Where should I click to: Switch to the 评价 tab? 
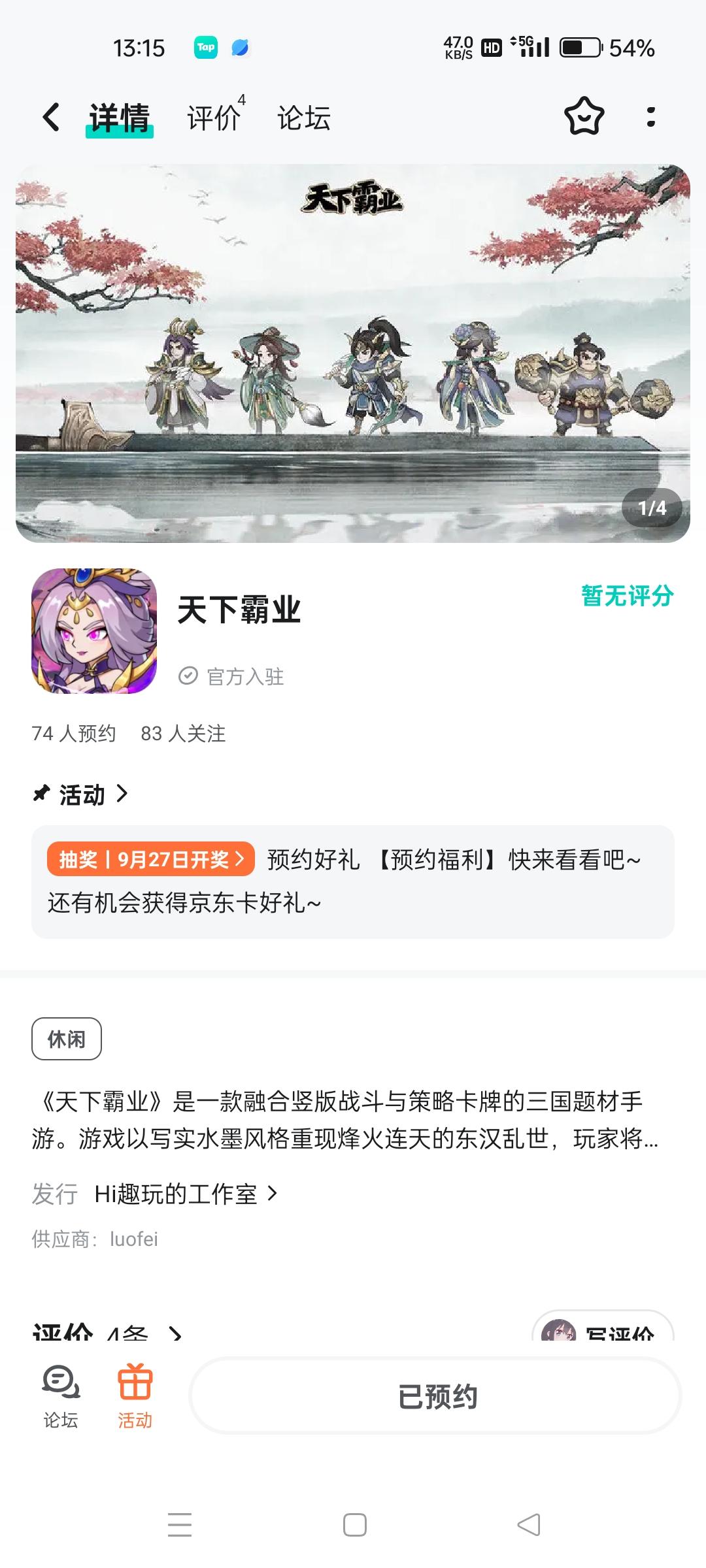click(x=214, y=118)
